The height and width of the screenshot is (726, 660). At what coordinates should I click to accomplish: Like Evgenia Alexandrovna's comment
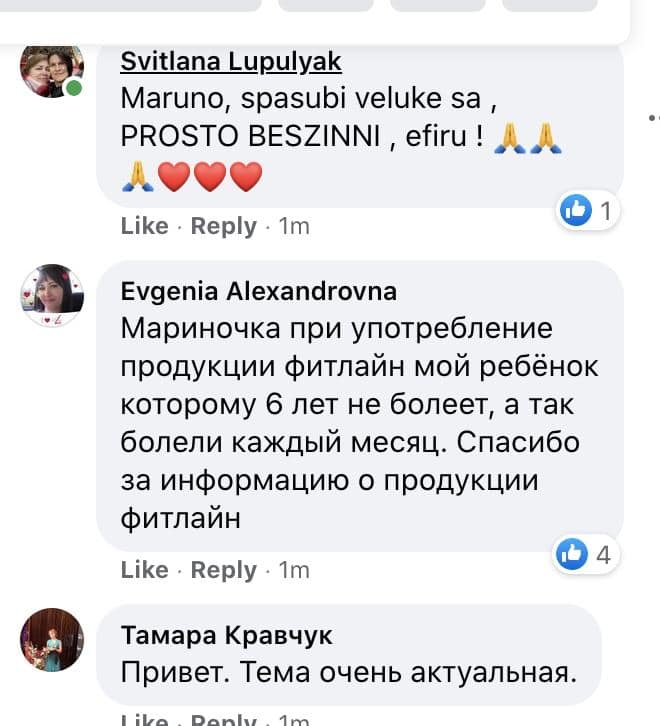144,570
